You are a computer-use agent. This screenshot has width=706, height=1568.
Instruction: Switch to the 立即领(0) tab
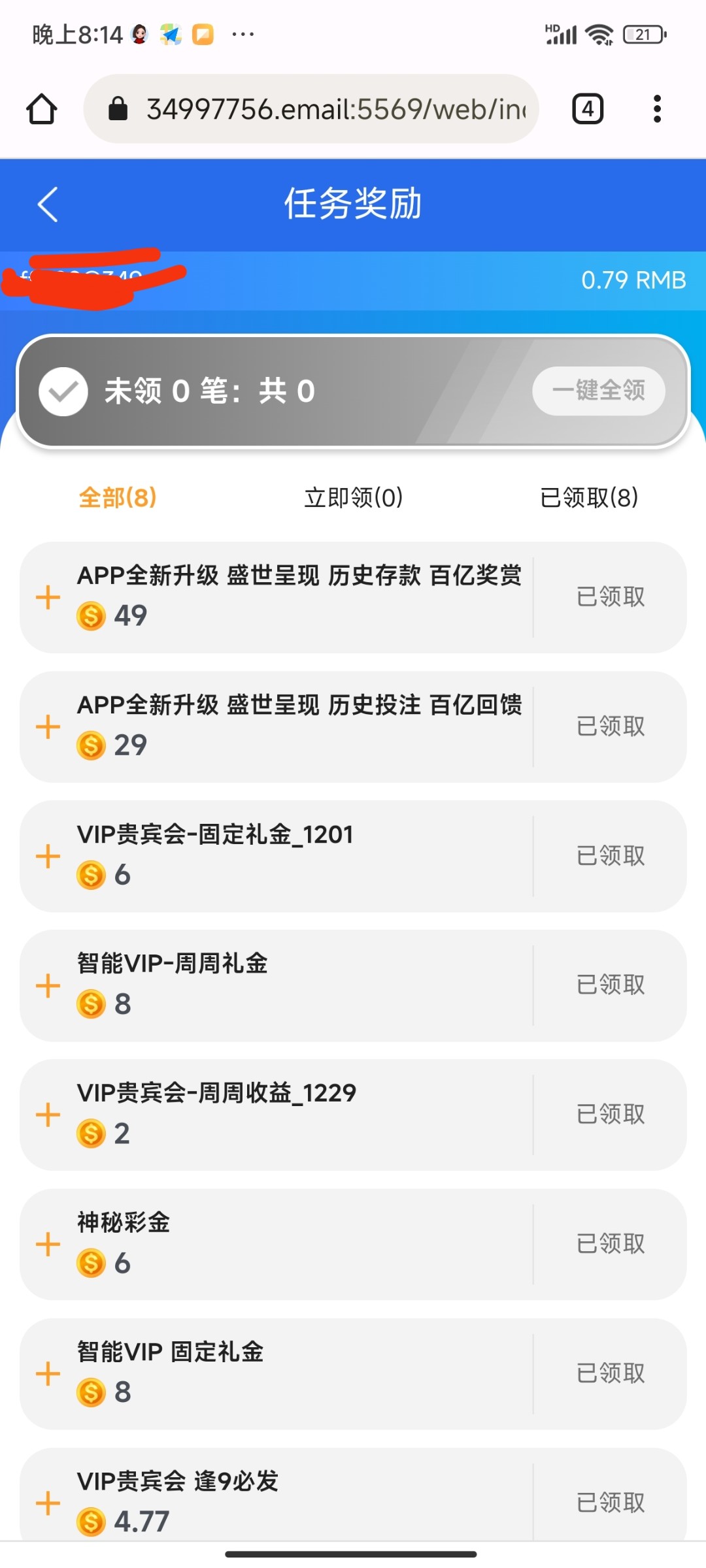point(354,498)
